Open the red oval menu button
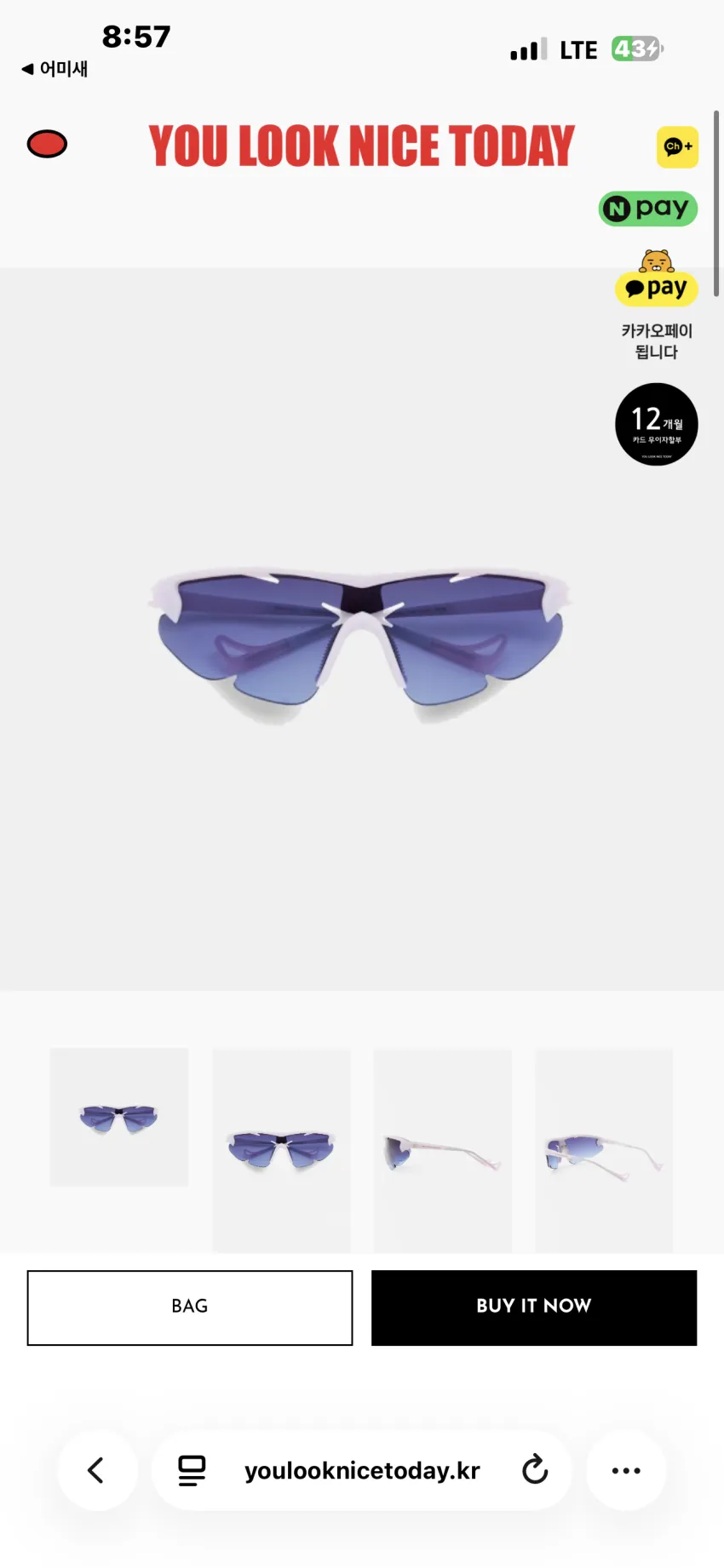 tap(47, 144)
